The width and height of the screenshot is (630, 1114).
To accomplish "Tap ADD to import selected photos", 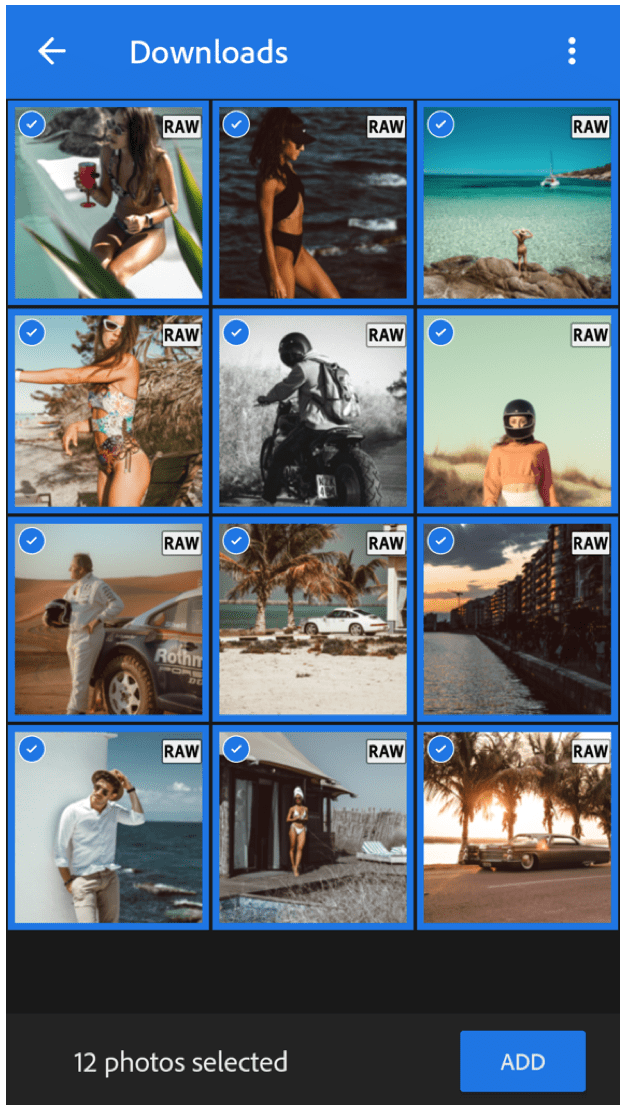I will click(x=522, y=1061).
